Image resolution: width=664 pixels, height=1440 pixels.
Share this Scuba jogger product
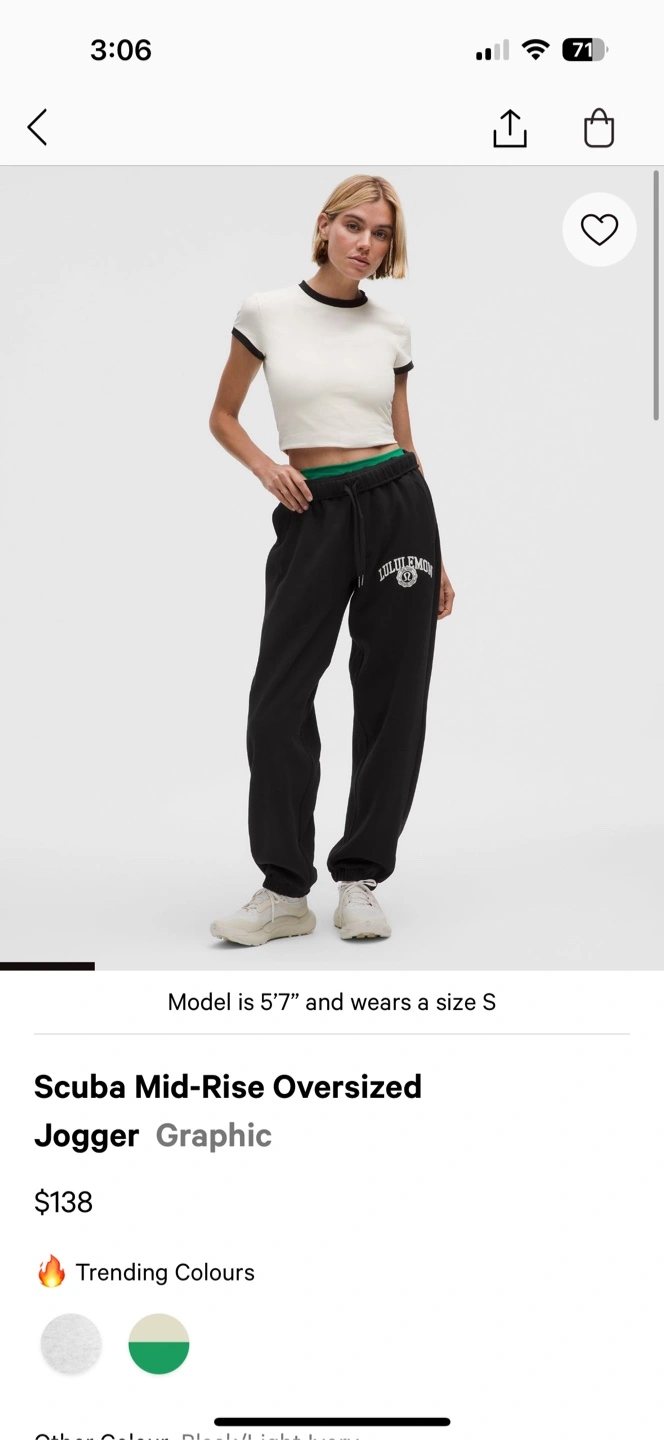click(509, 128)
